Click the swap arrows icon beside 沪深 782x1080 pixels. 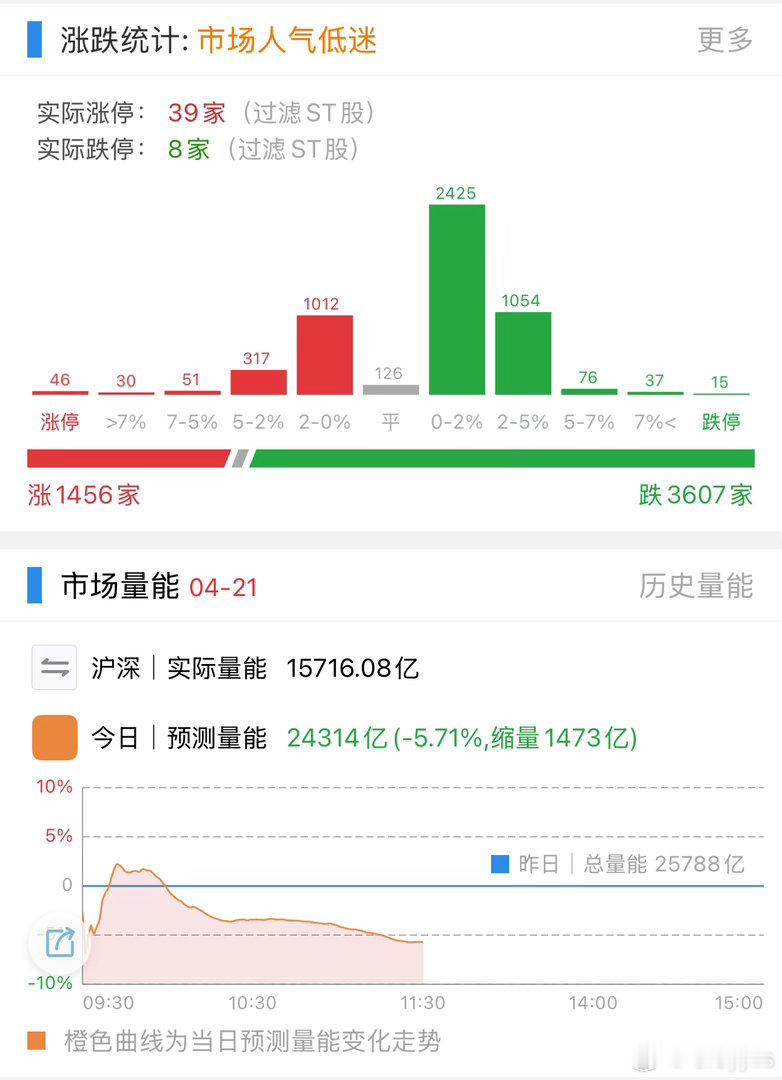tap(54, 667)
